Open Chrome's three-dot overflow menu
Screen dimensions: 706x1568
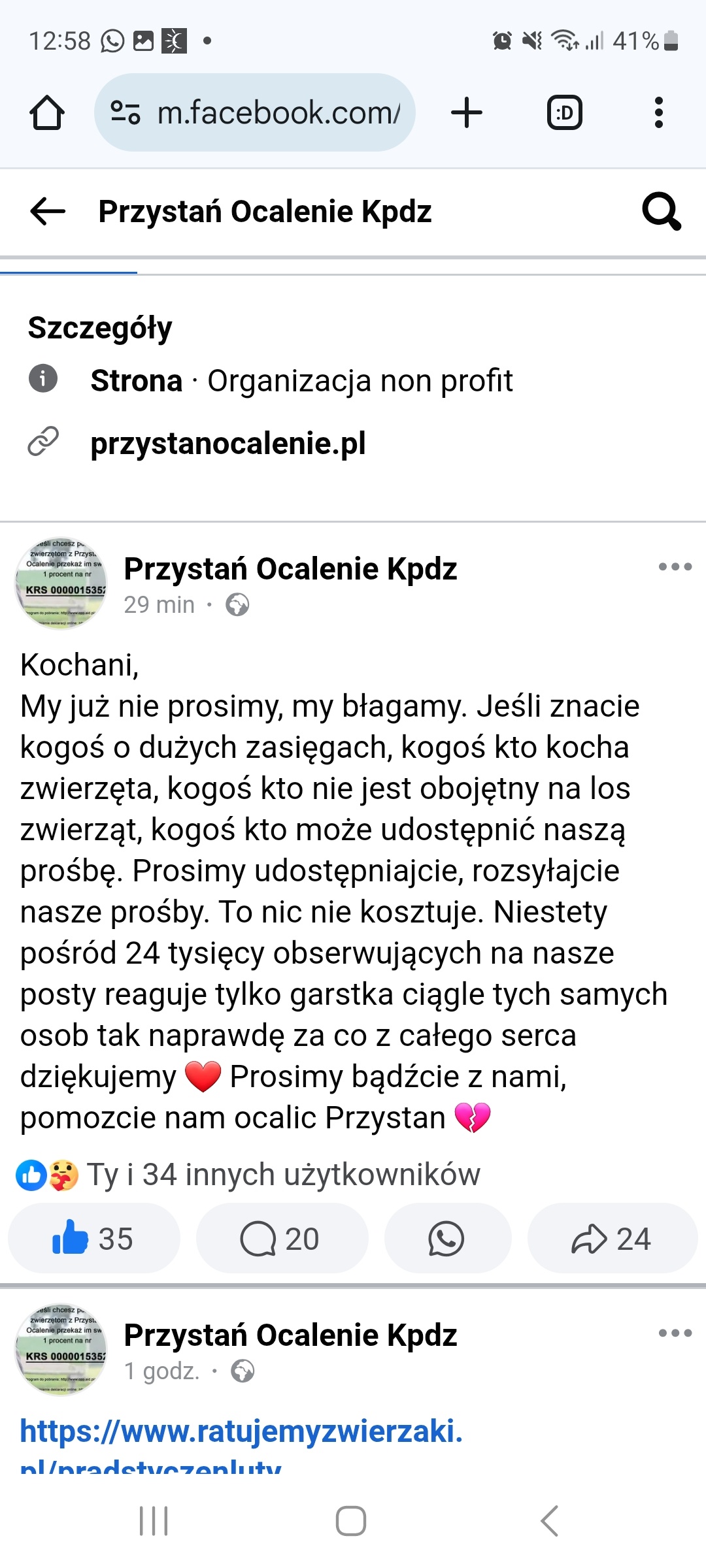659,112
